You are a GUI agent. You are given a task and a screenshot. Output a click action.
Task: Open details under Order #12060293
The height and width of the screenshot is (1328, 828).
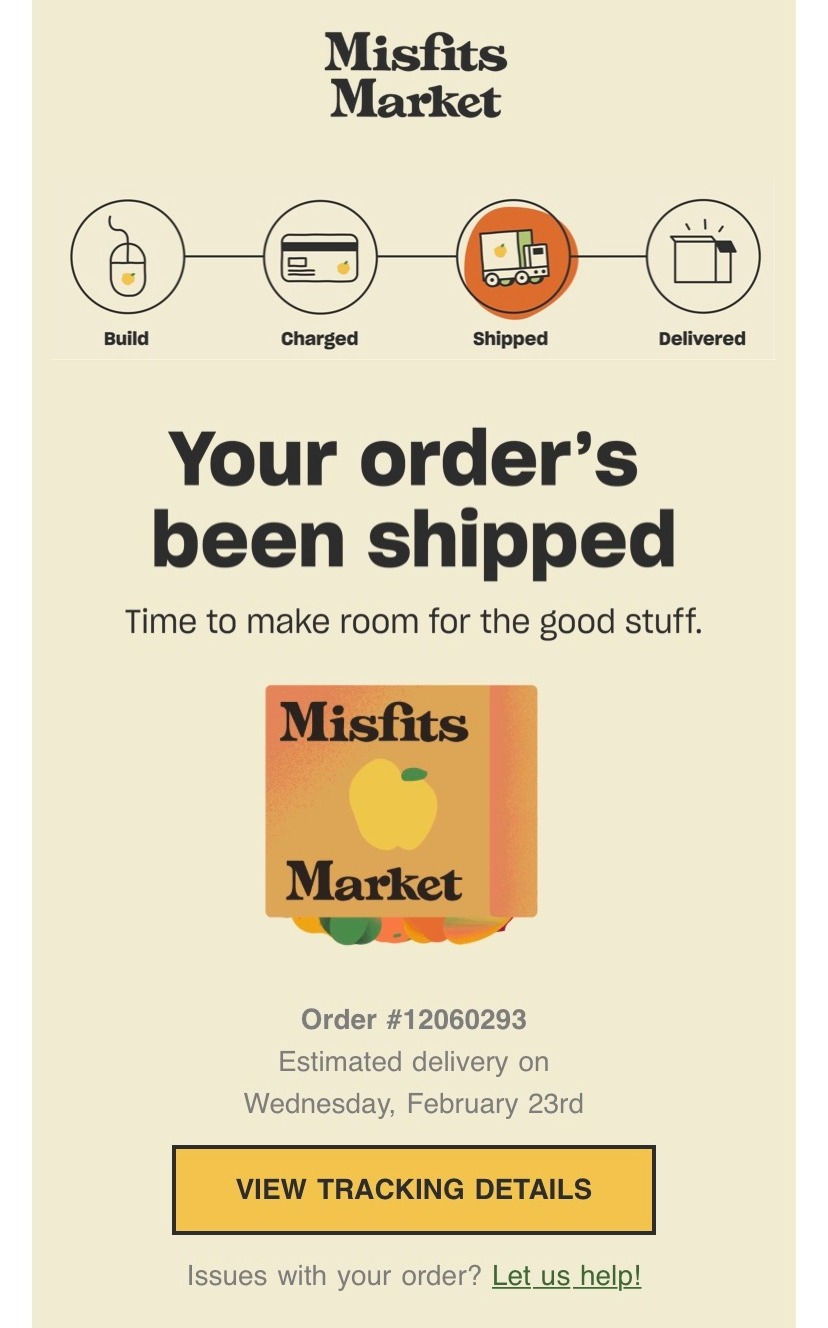(414, 1019)
